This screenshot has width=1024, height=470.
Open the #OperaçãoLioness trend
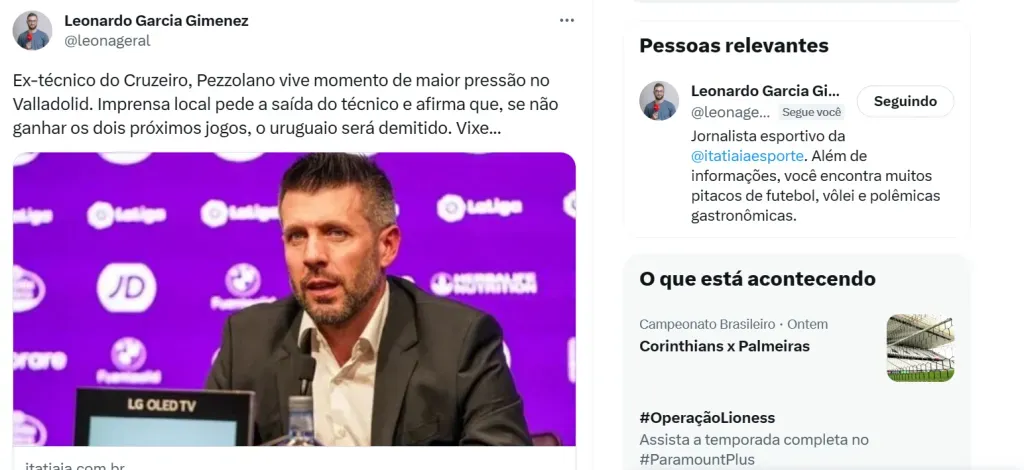tap(707, 418)
